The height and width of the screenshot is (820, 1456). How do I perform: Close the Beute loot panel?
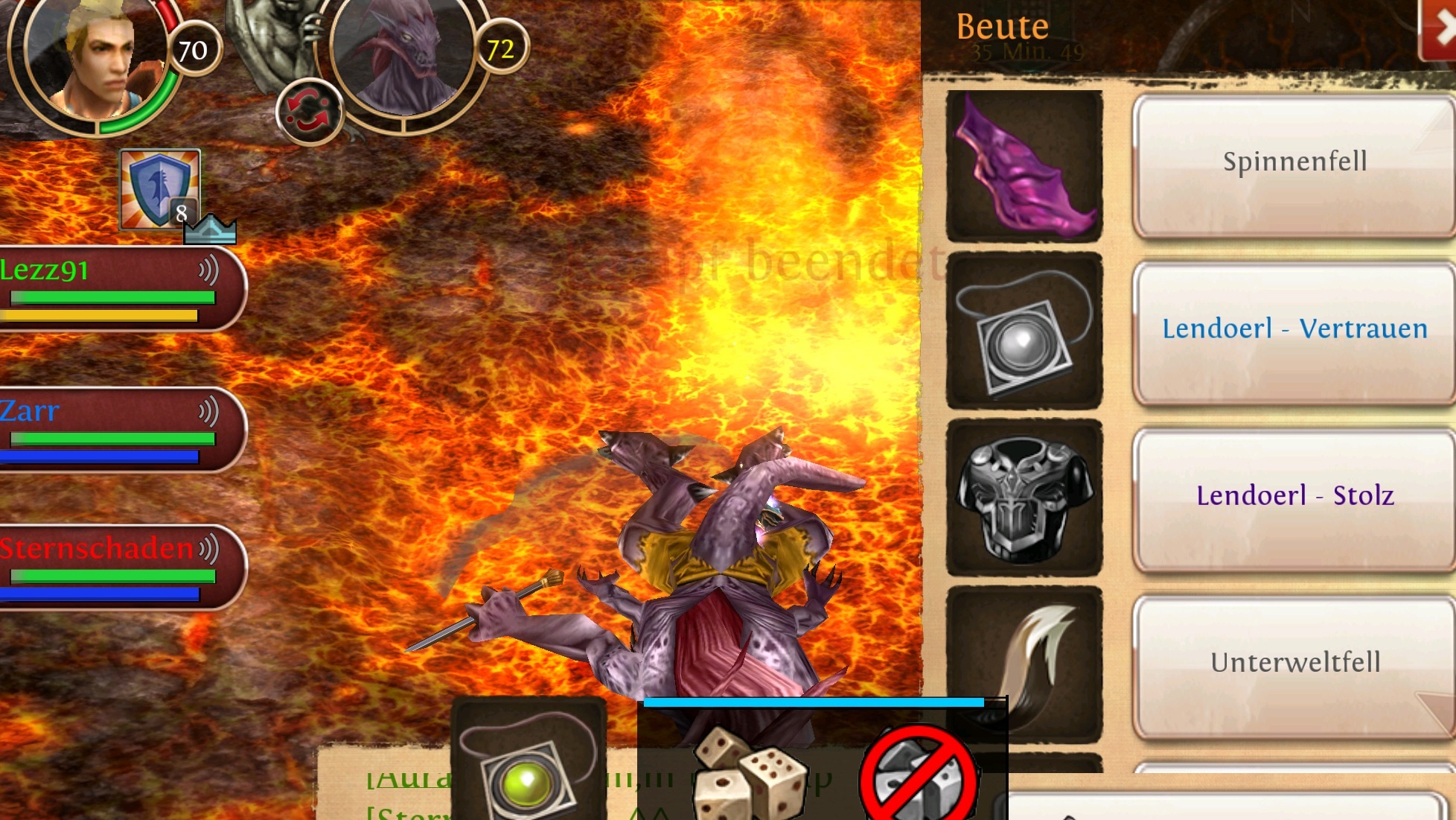pyautogui.click(x=1439, y=30)
